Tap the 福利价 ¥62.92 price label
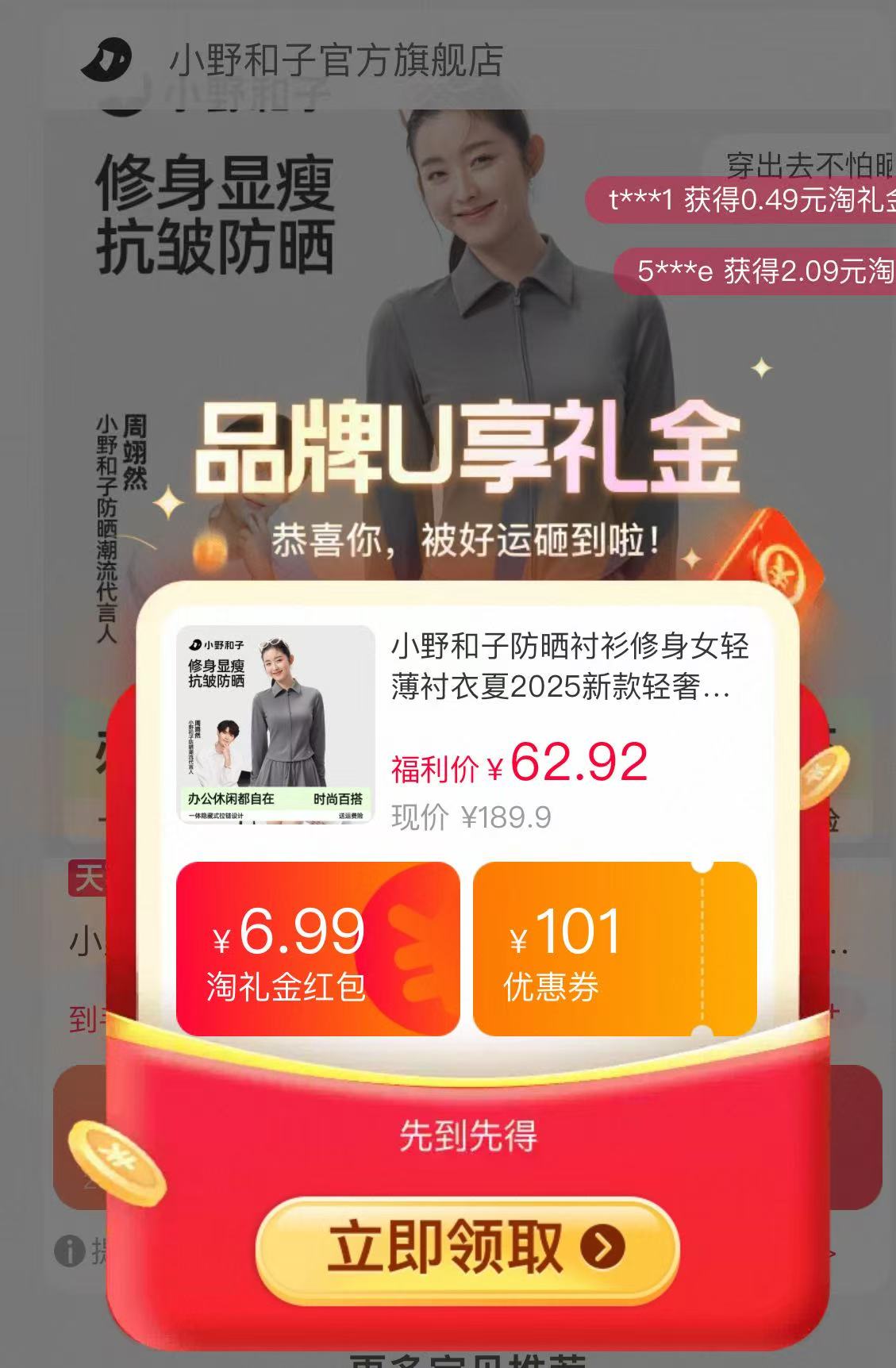The image size is (896, 1368). [x=520, y=766]
